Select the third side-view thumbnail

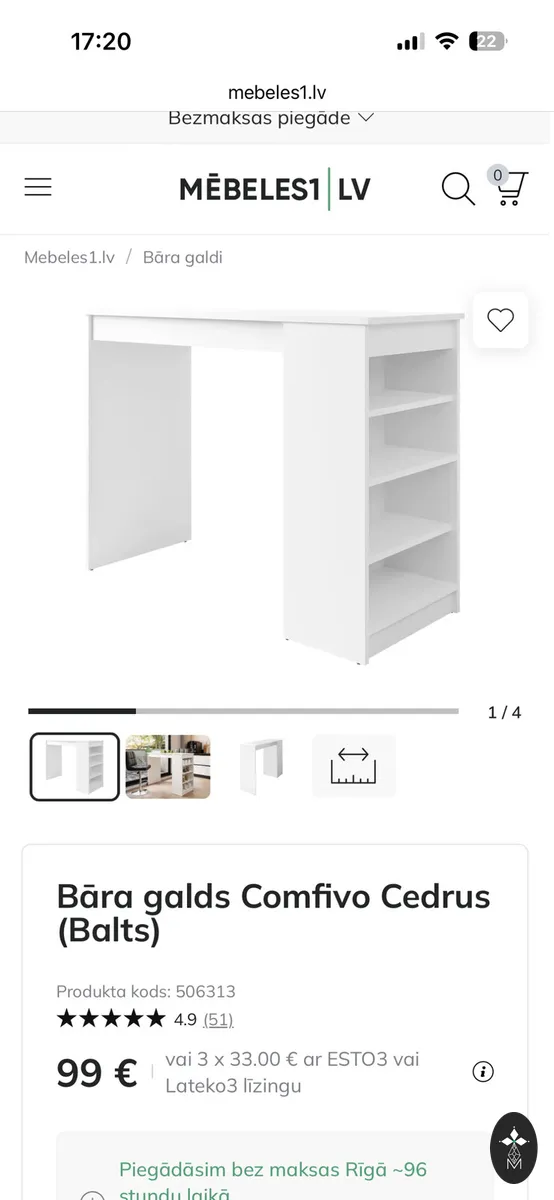pos(261,767)
